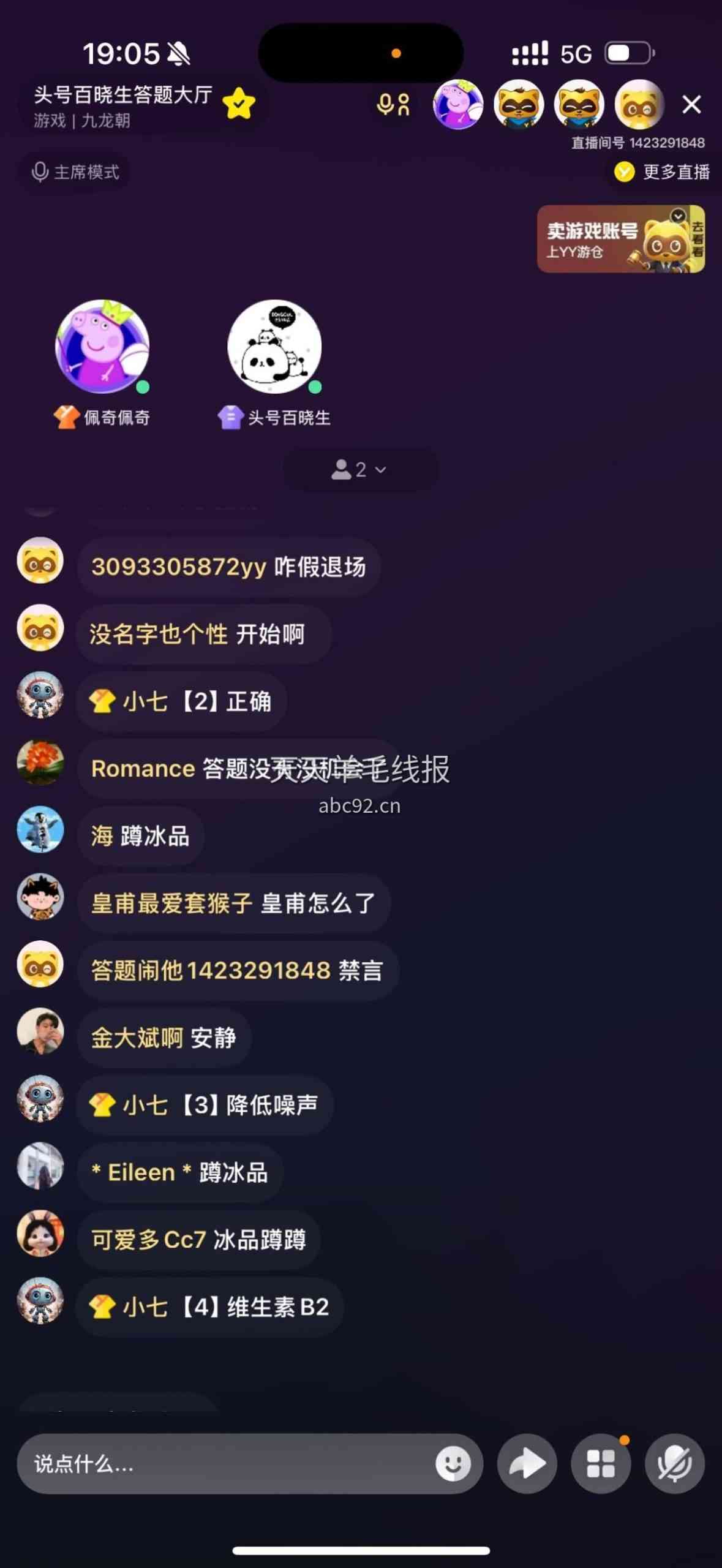
Task: Expand the 2 seated users dropdown
Action: (359, 470)
